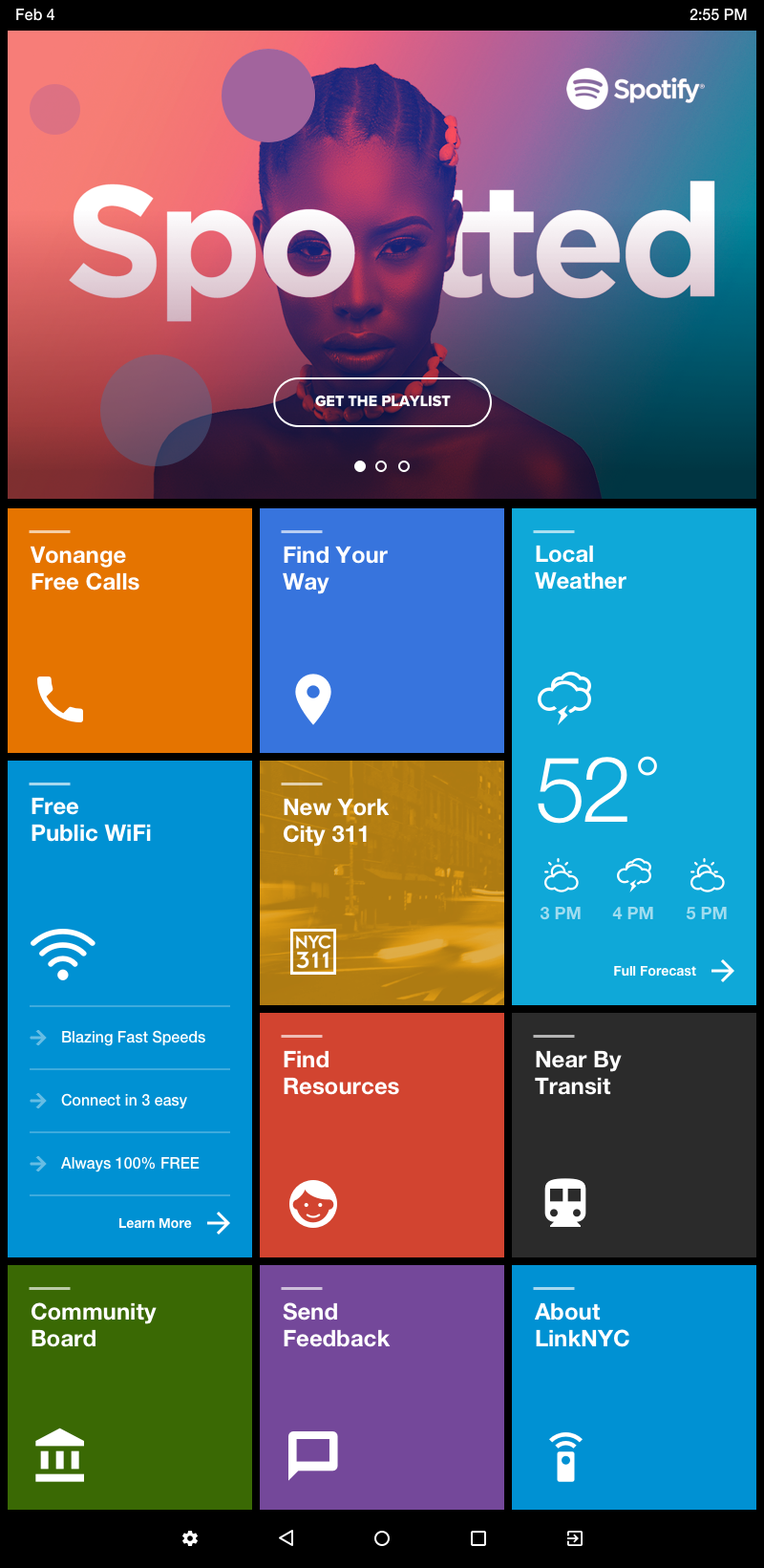Open the Find Your Way tile
Screen dimensions: 764x1568
tap(382, 631)
